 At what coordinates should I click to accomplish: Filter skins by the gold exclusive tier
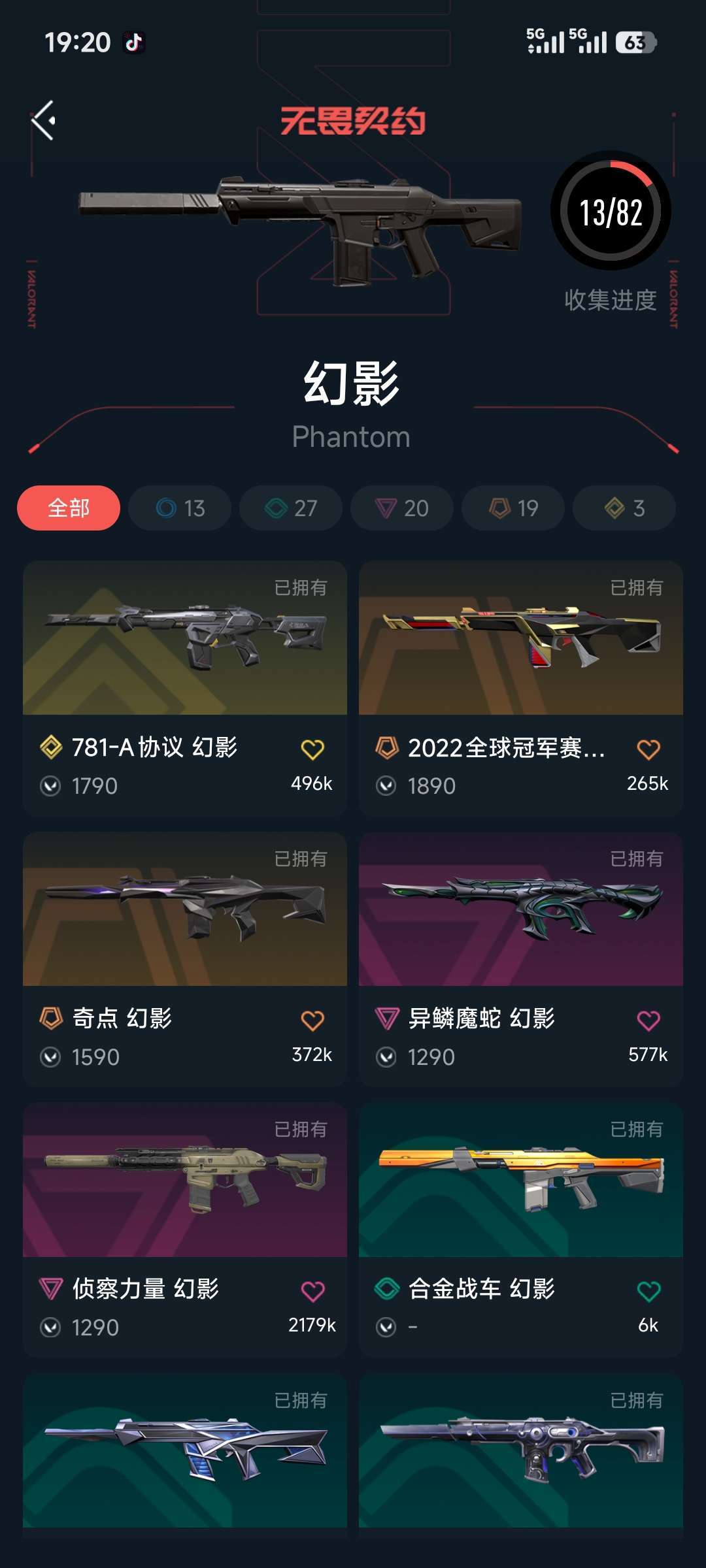pos(623,508)
